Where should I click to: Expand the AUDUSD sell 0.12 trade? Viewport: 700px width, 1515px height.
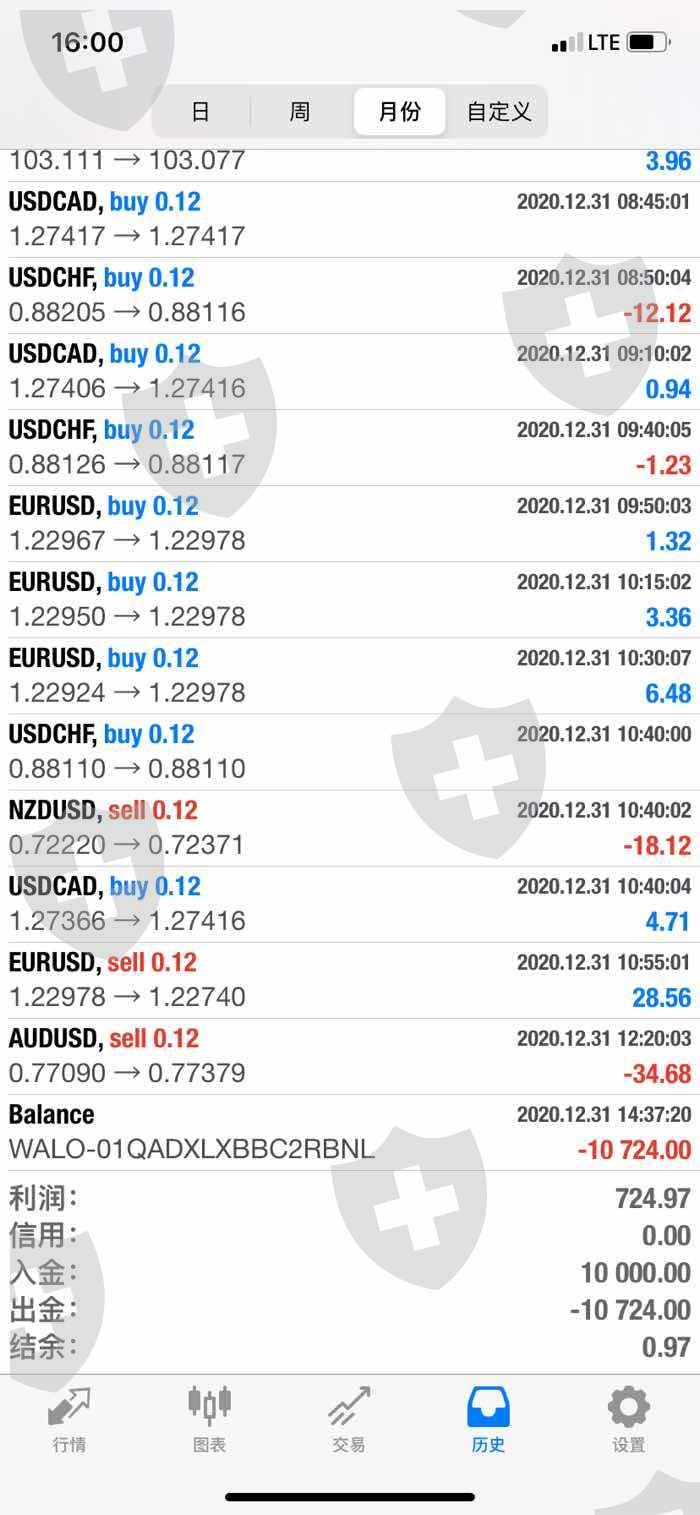pyautogui.click(x=350, y=1056)
